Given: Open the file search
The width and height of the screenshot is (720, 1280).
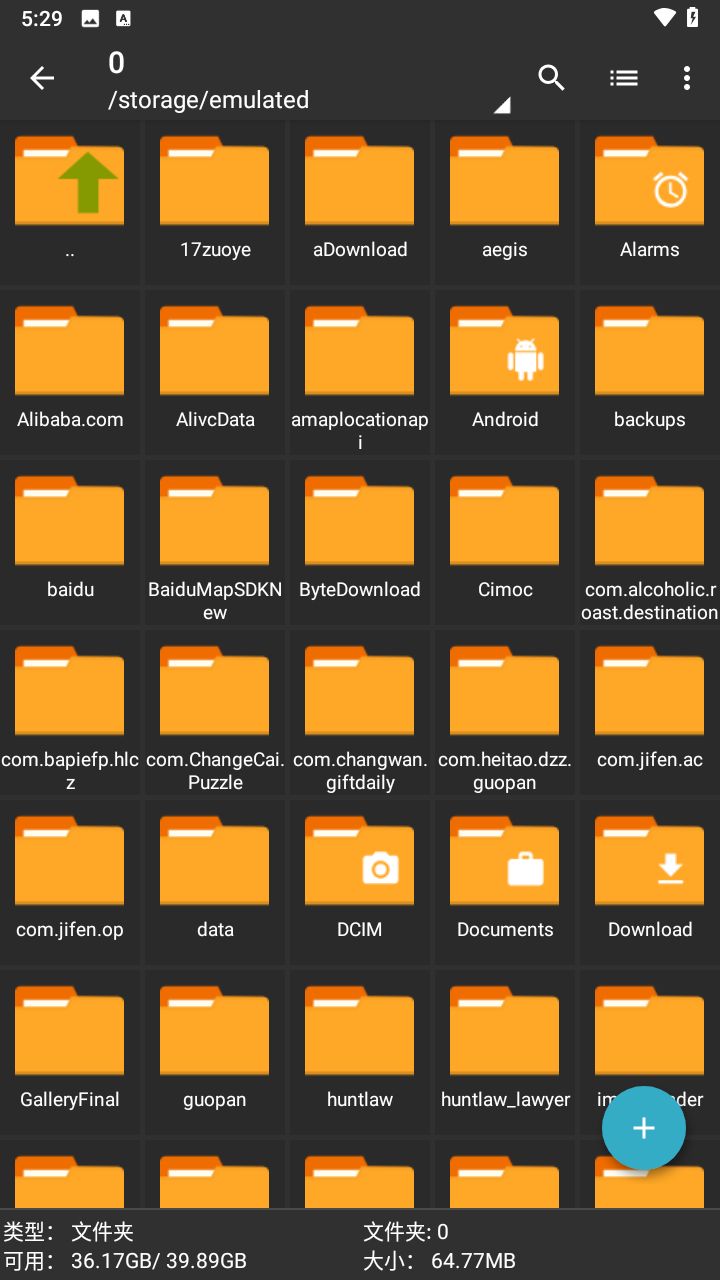Looking at the screenshot, I should (x=551, y=78).
